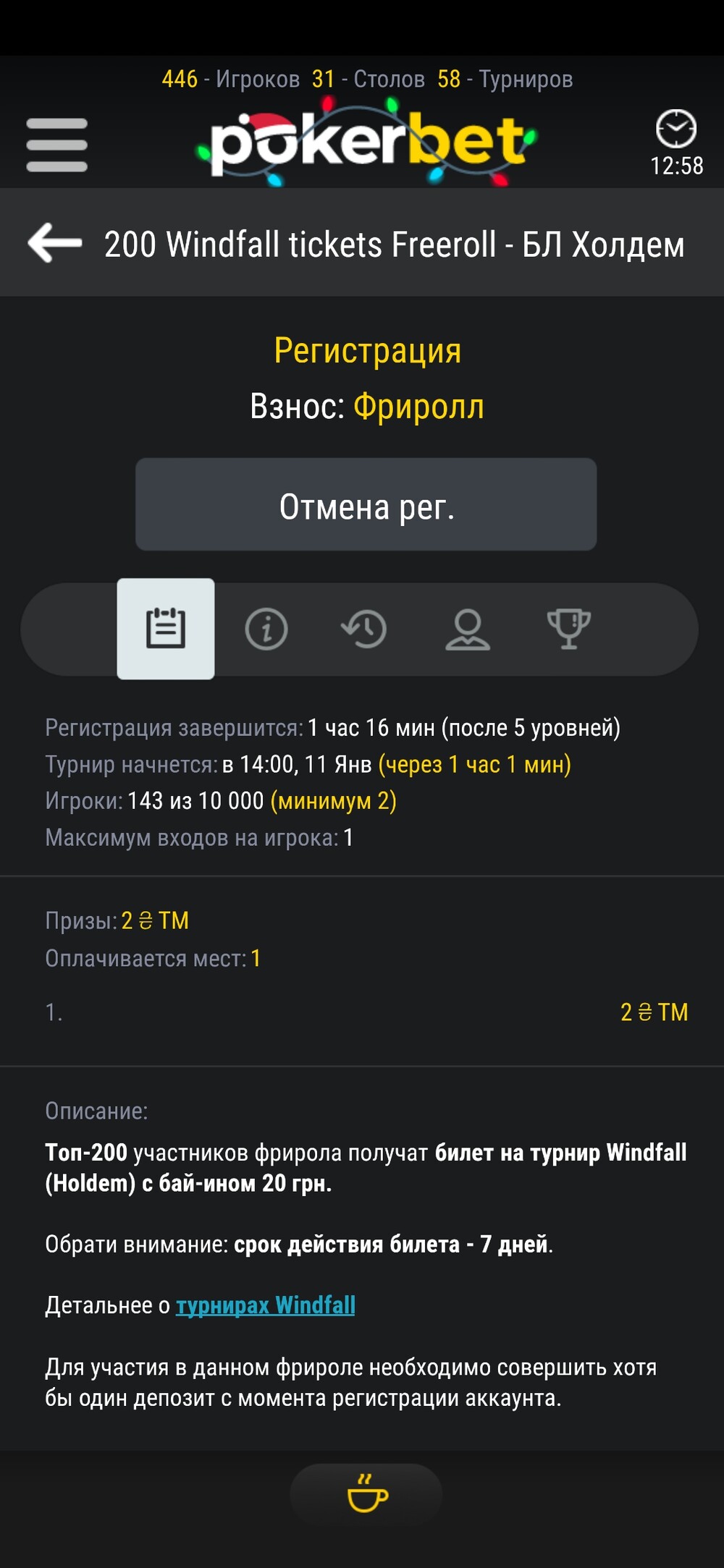This screenshot has height=1568, width=724.
Task: Open the blind levels history tab
Action: tap(363, 629)
